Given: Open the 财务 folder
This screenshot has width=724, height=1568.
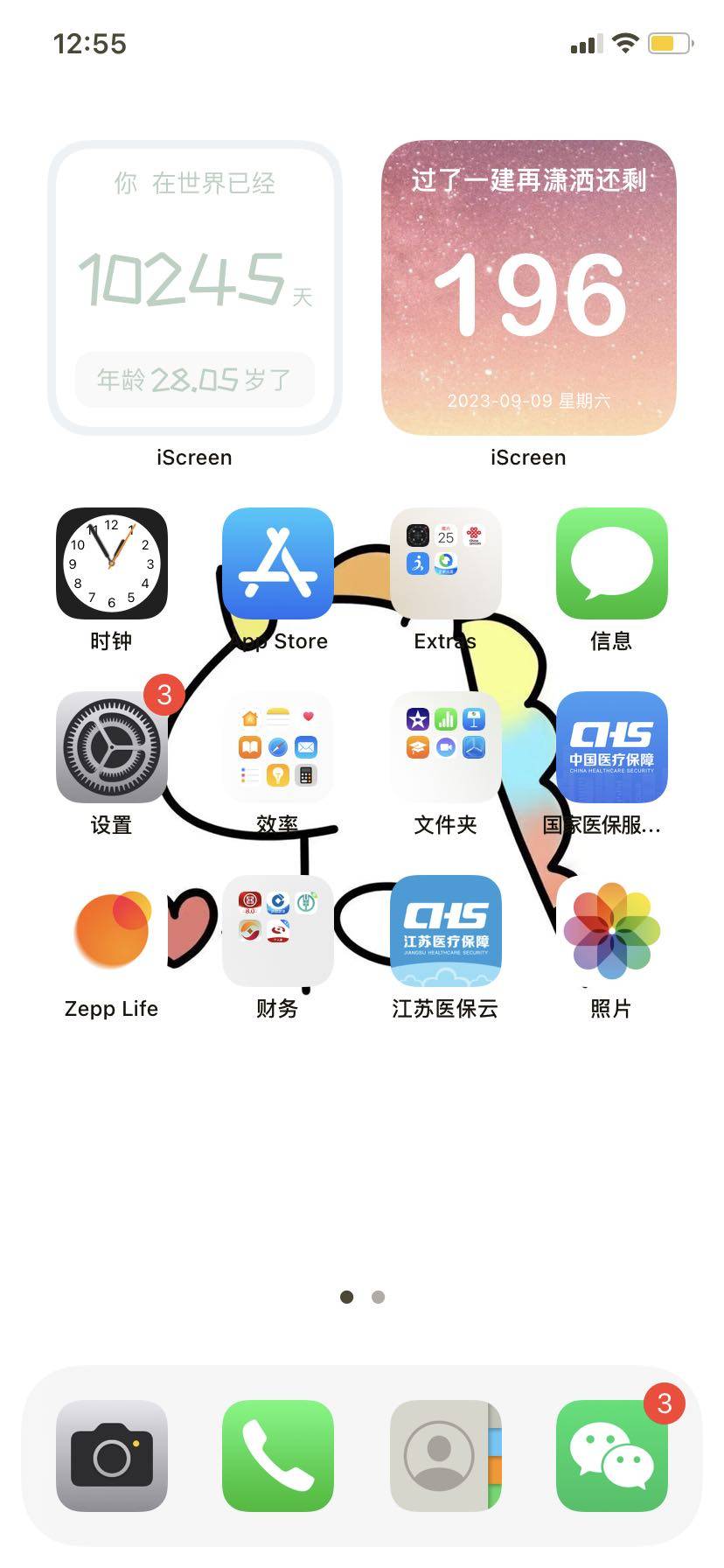Looking at the screenshot, I should click(278, 931).
